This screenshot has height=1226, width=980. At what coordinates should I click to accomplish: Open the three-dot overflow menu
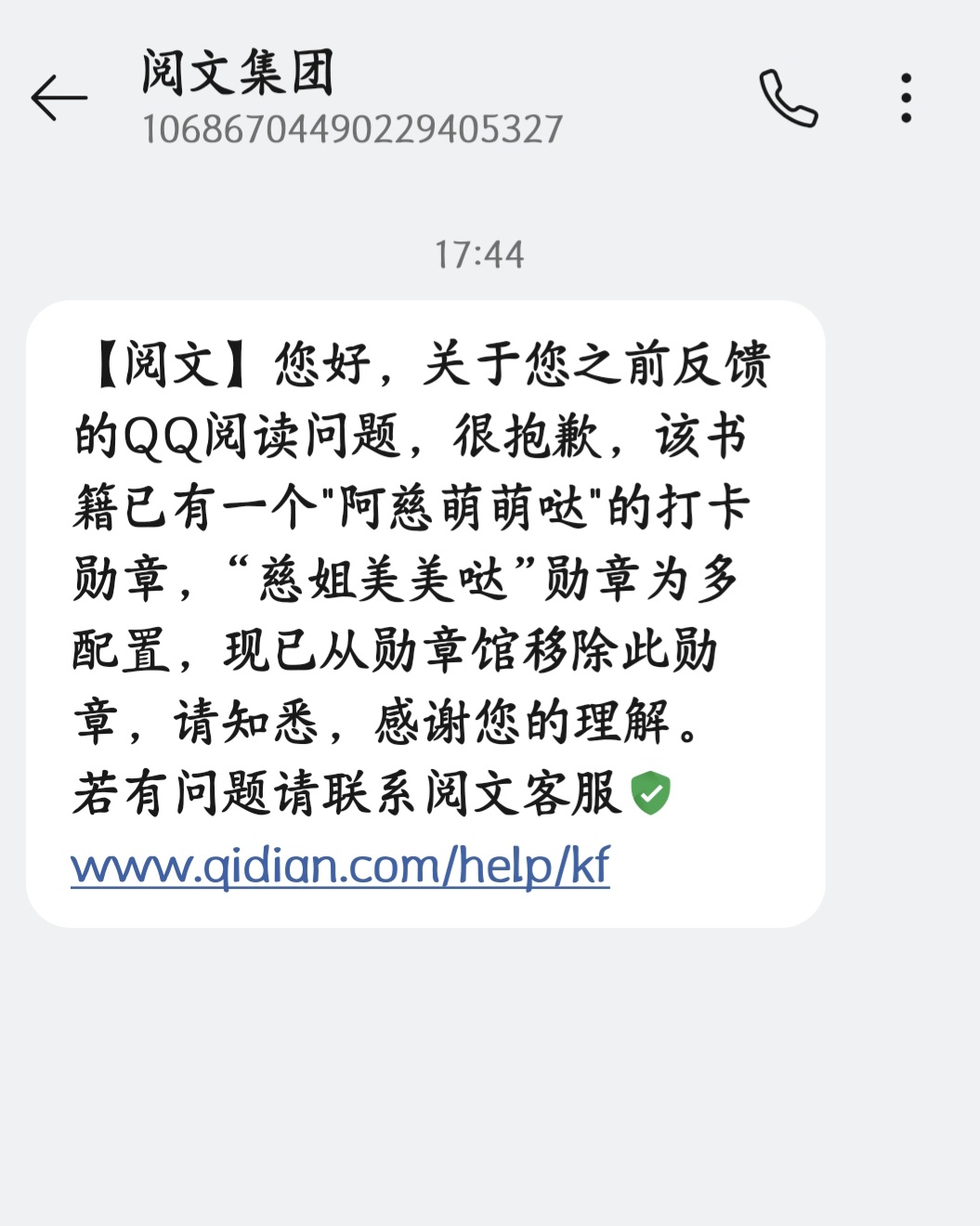click(x=906, y=98)
